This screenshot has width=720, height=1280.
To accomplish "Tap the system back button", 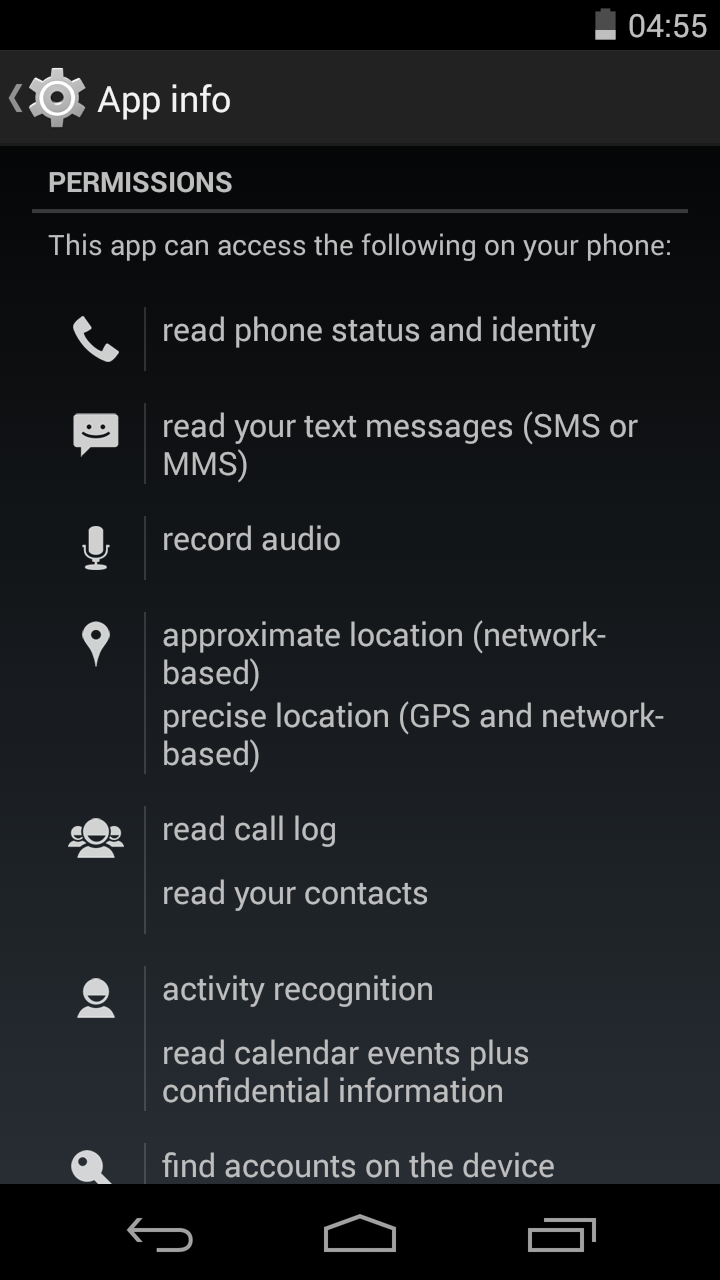I will click(160, 1234).
